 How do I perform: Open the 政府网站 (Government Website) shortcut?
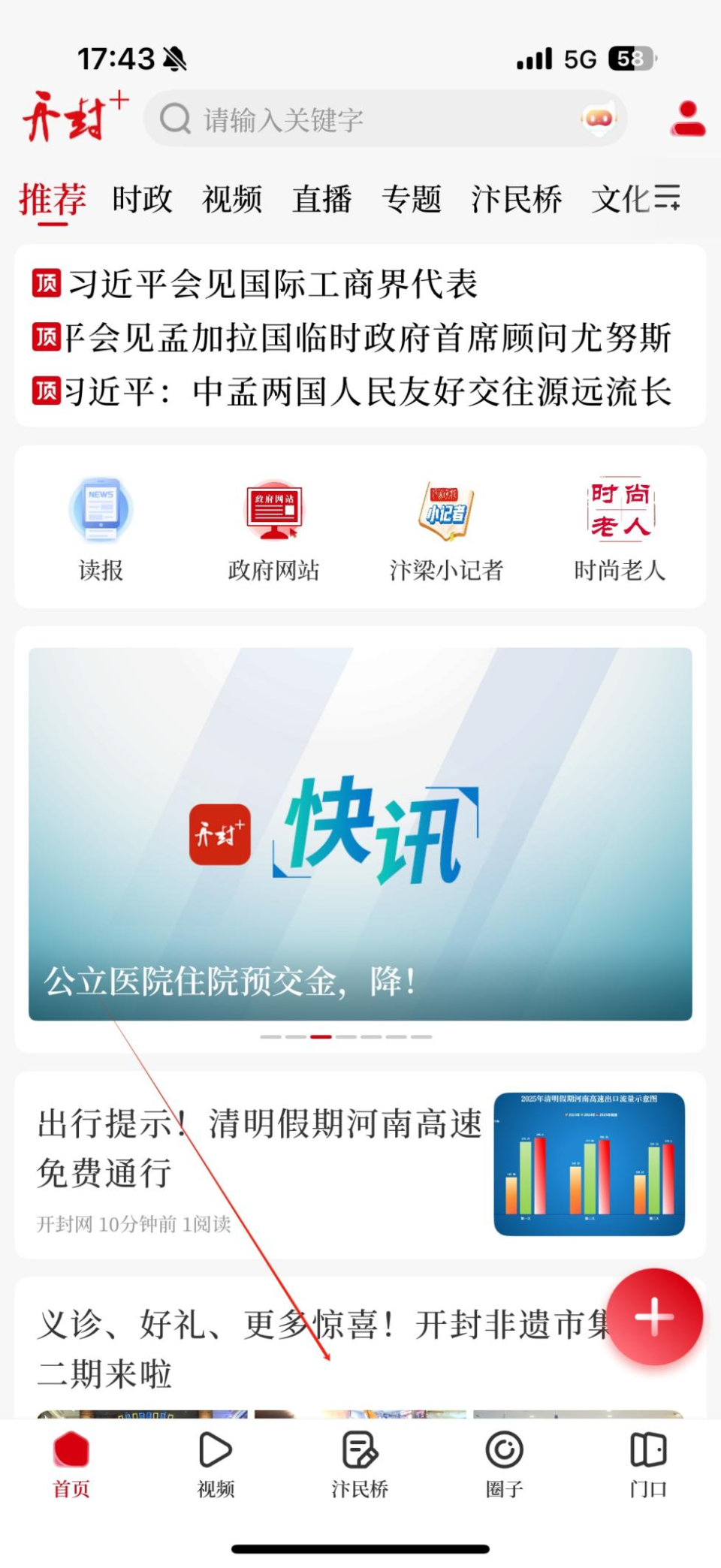pos(273,526)
